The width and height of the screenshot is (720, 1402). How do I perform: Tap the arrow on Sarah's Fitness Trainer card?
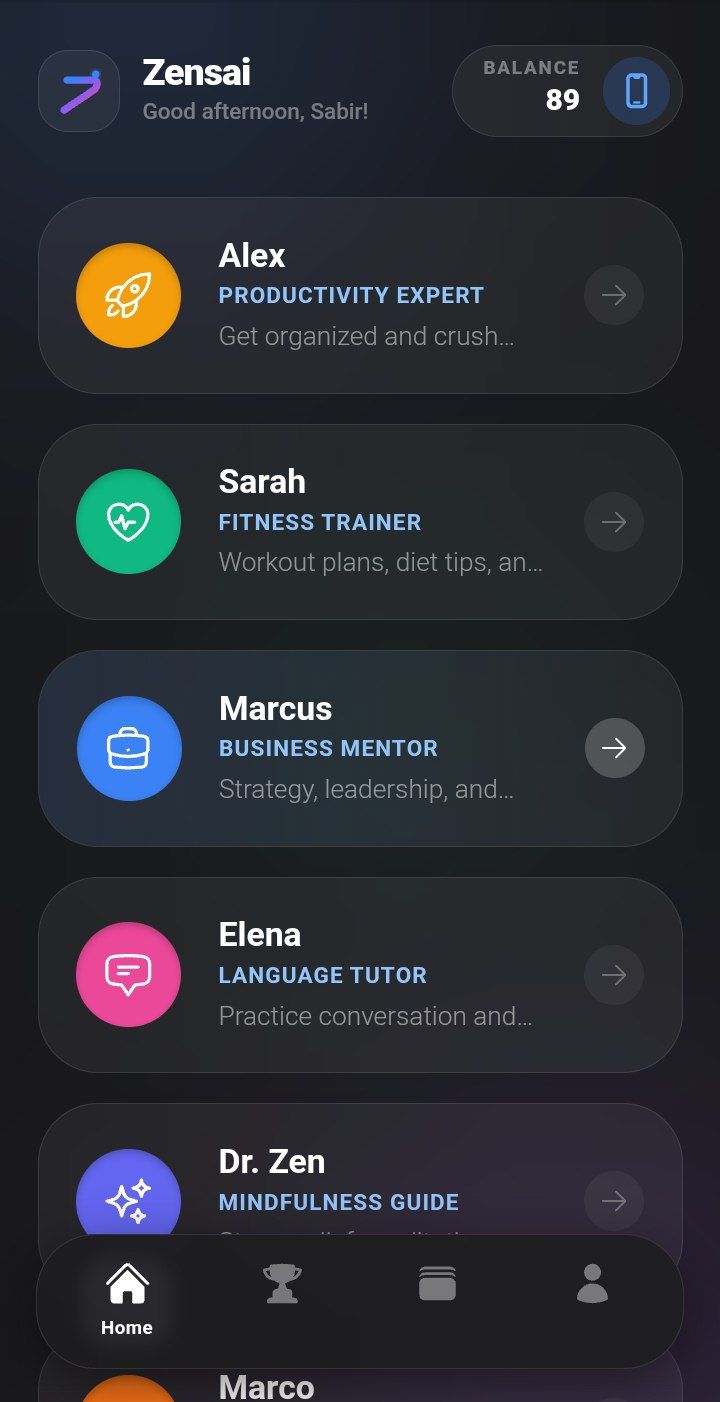[614, 522]
